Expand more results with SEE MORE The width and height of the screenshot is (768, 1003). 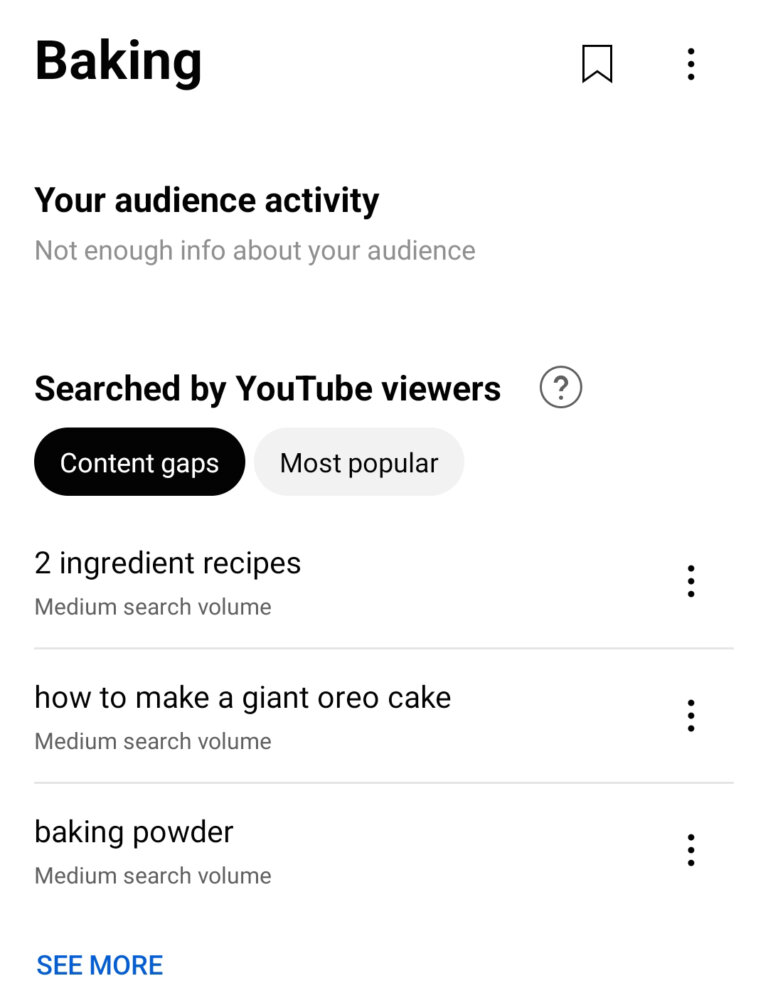point(99,964)
